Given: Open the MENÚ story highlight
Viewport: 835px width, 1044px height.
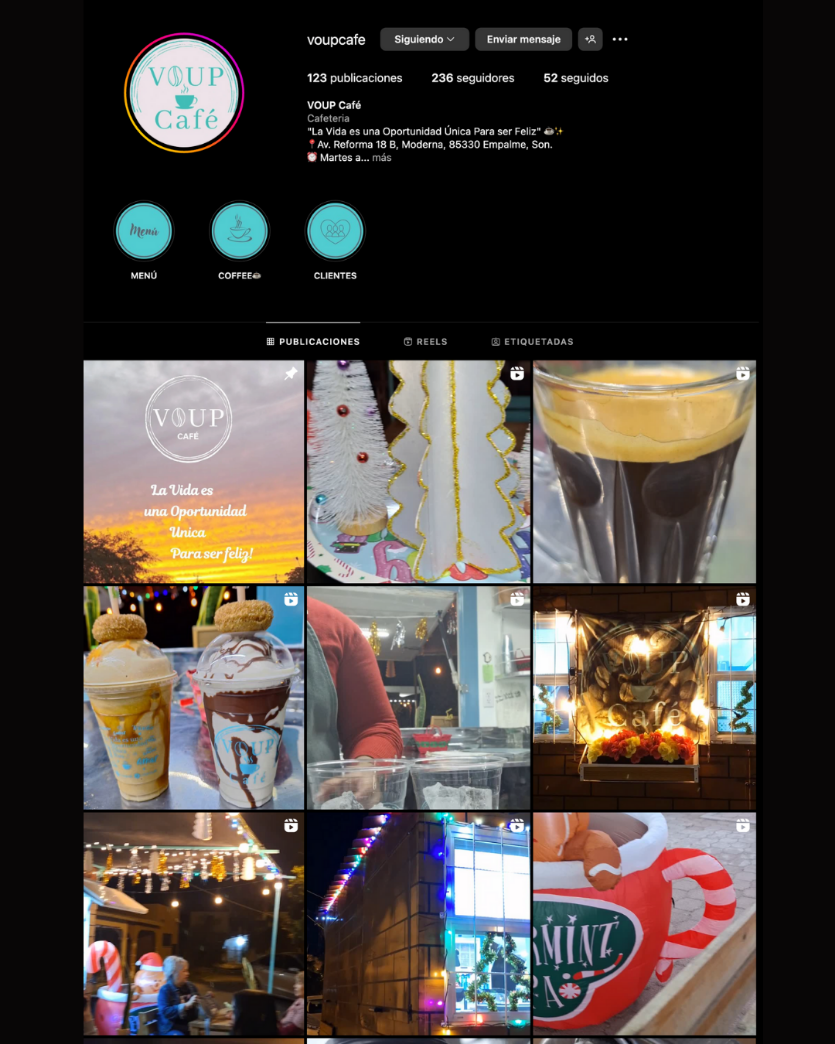Looking at the screenshot, I should click(144, 231).
